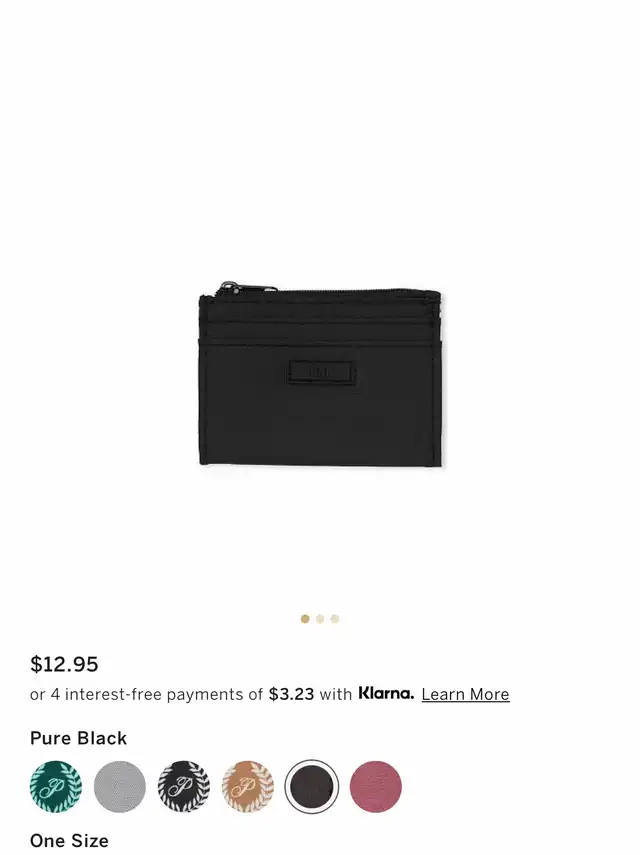Tap the selected Pure Black swatch
The image size is (640, 855).
312,787
